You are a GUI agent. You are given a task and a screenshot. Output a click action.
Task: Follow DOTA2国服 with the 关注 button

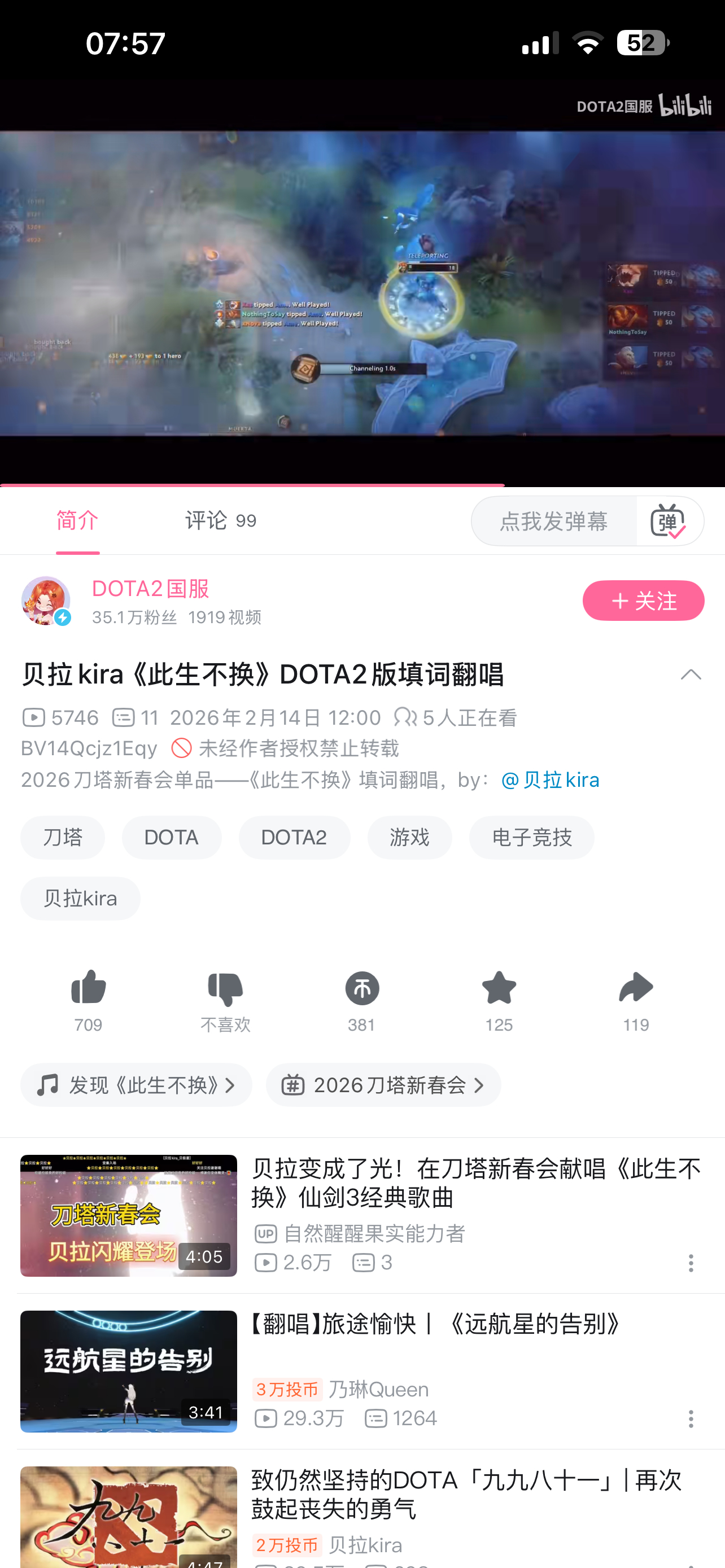[x=643, y=601]
